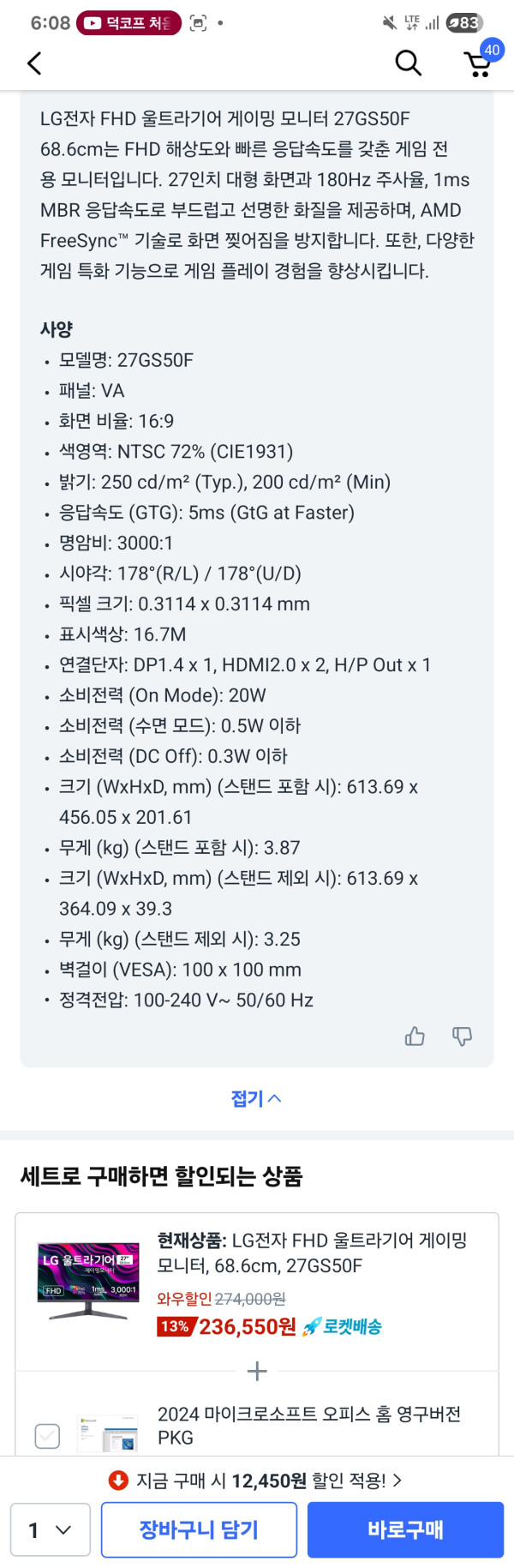Open the search icon in the top bar
Viewport: 514px width, 1568px height.
pos(408,63)
